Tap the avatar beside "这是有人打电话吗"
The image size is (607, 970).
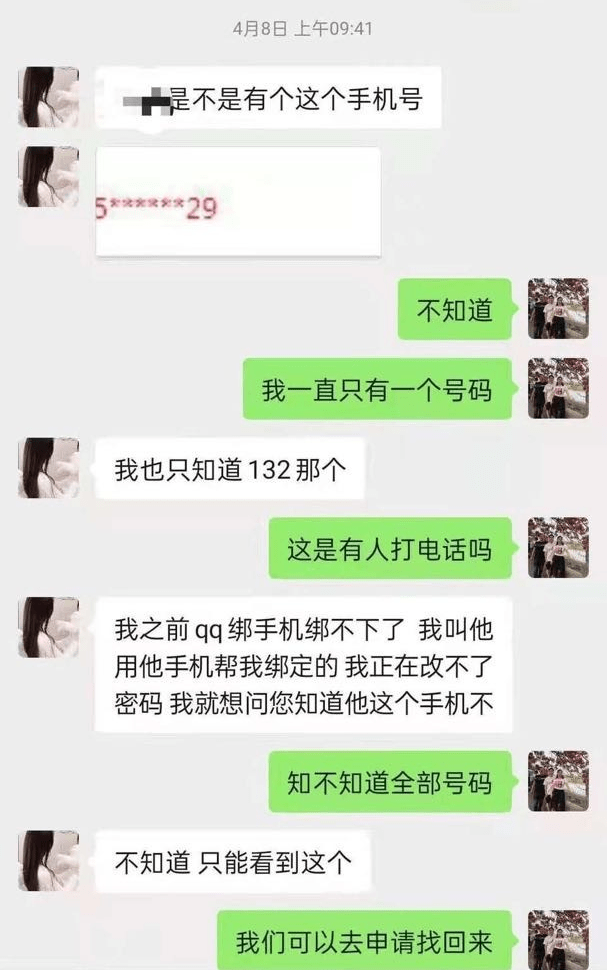558,548
